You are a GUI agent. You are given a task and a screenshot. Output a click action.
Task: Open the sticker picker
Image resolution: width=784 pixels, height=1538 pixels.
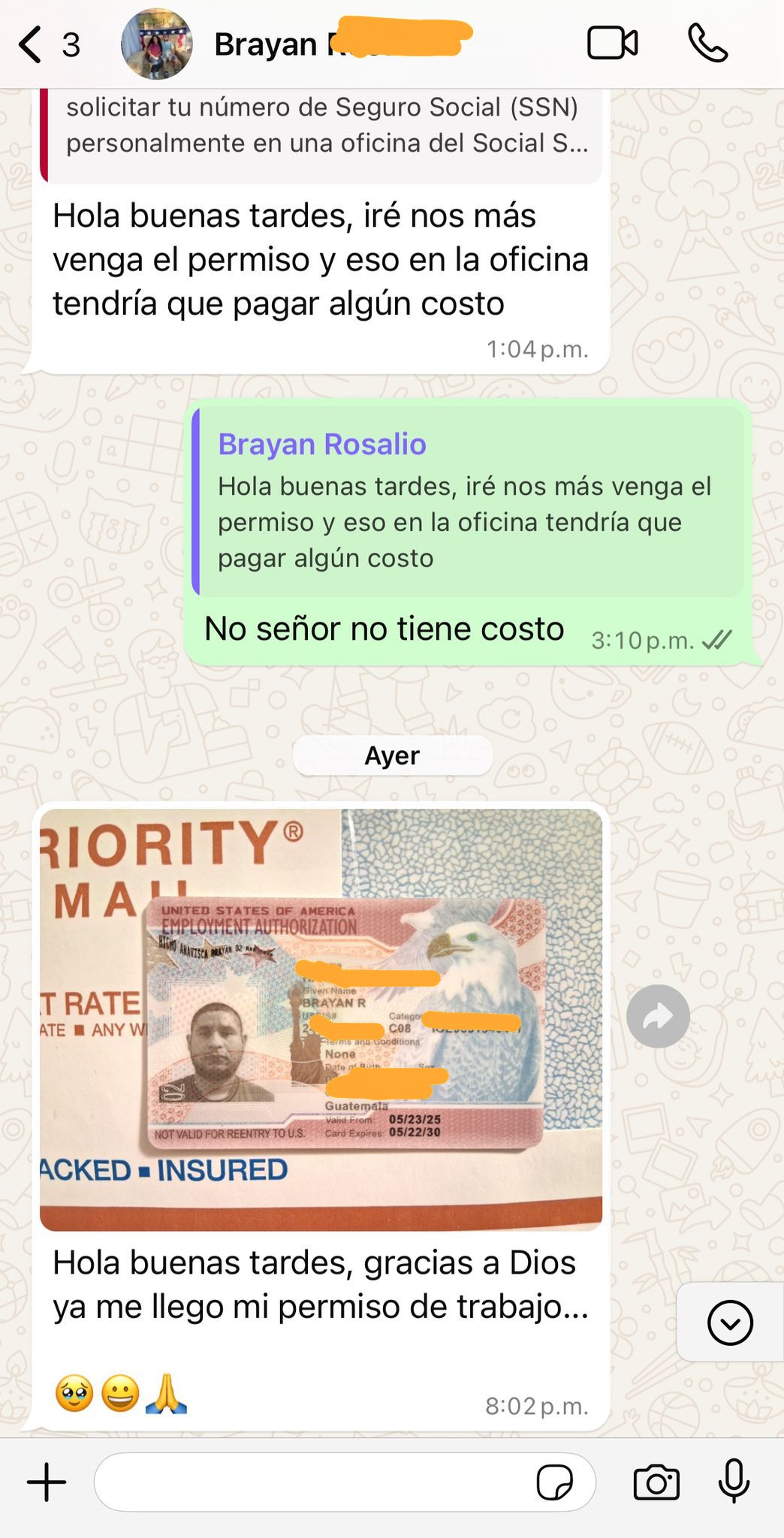click(555, 1482)
